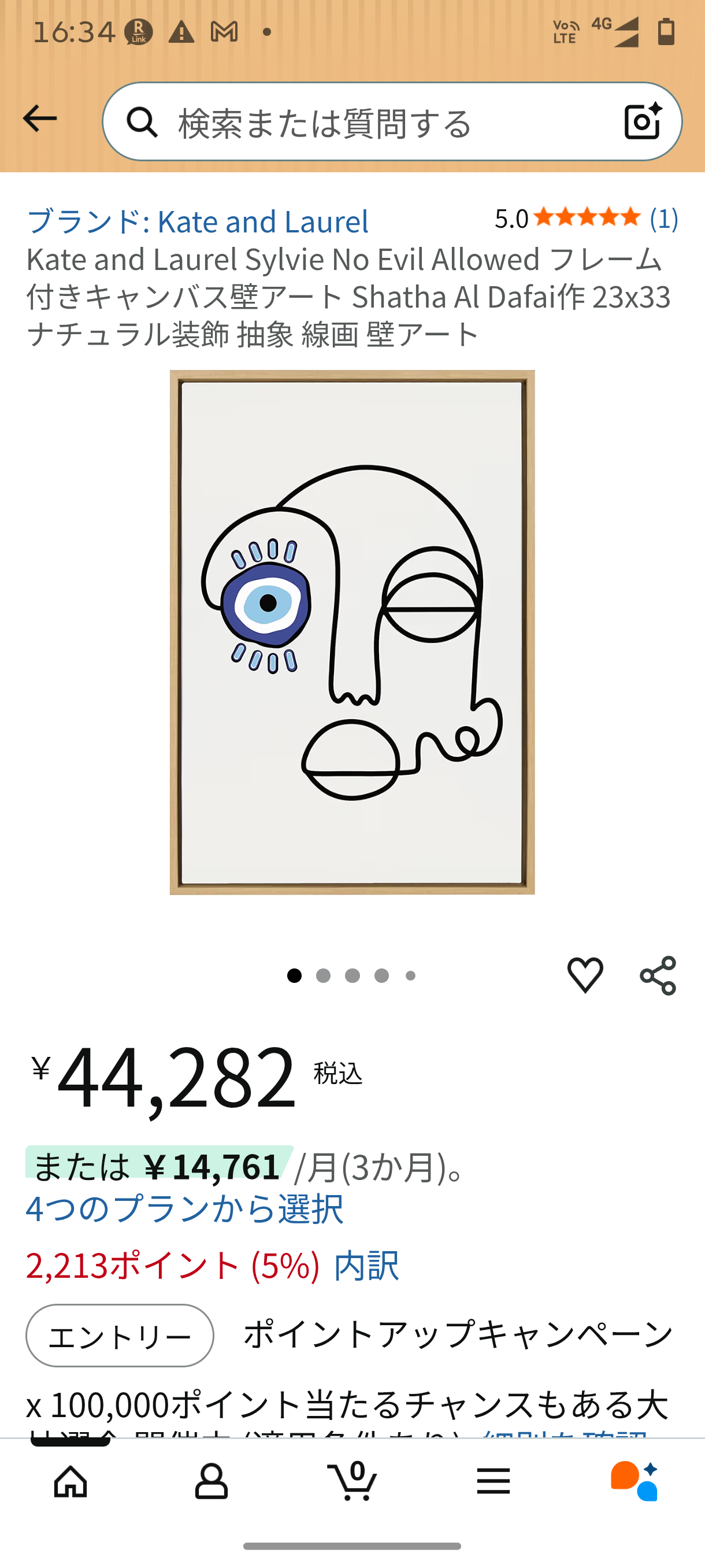The image size is (705, 1568).
Task: Open the framed canvas product image
Action: 352,632
